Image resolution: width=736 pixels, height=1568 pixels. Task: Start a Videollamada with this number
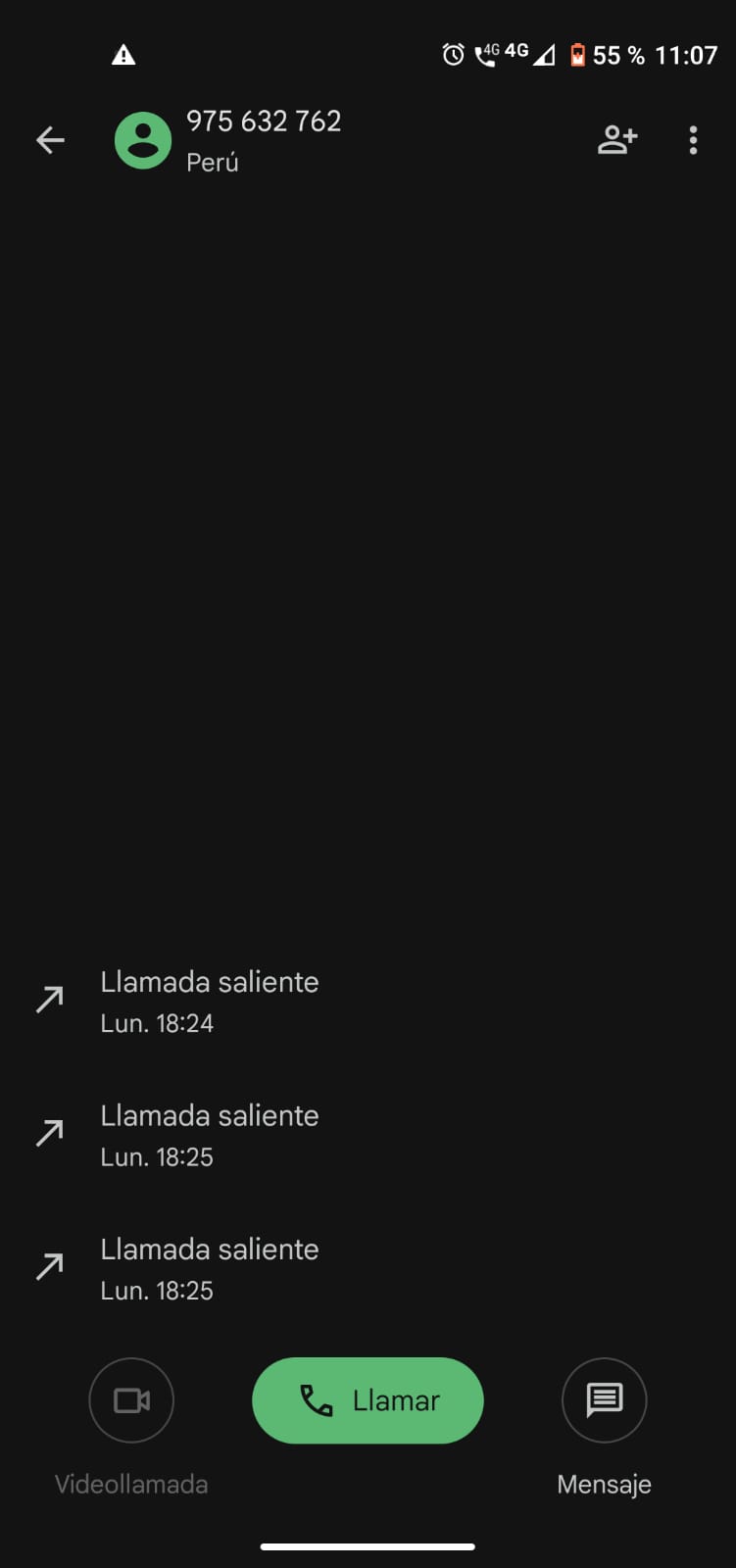[x=131, y=1400]
